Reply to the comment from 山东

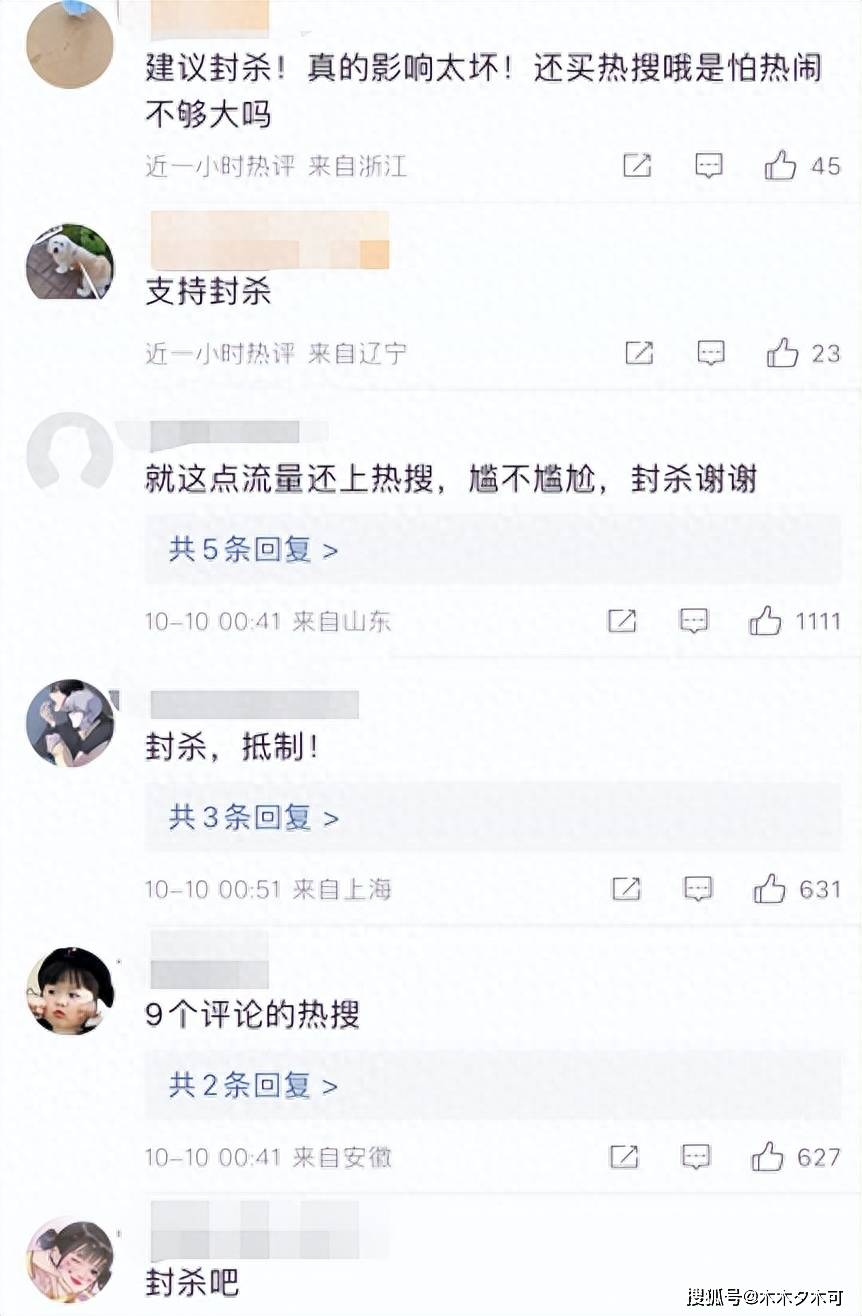[694, 621]
